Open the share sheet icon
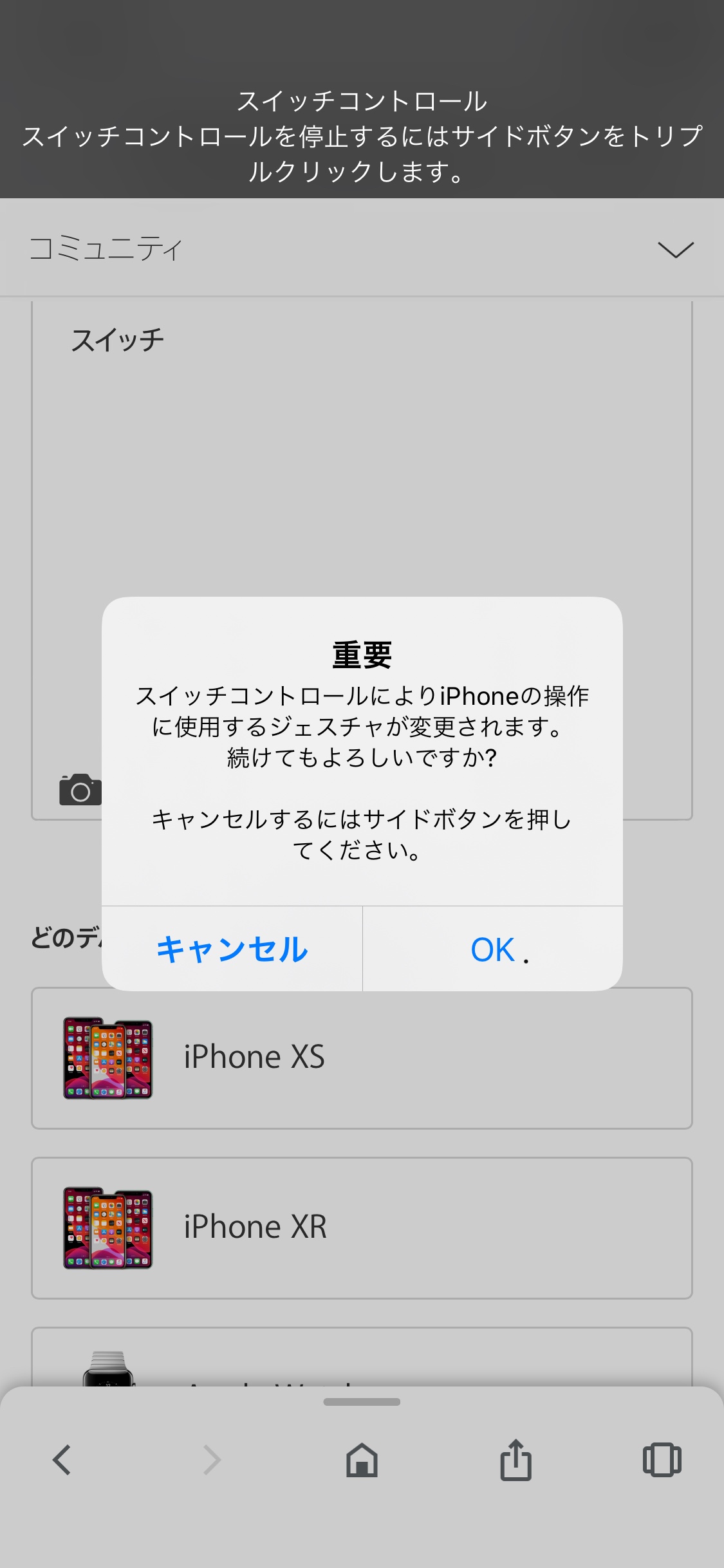Viewport: 724px width, 1568px height. coord(515,1459)
